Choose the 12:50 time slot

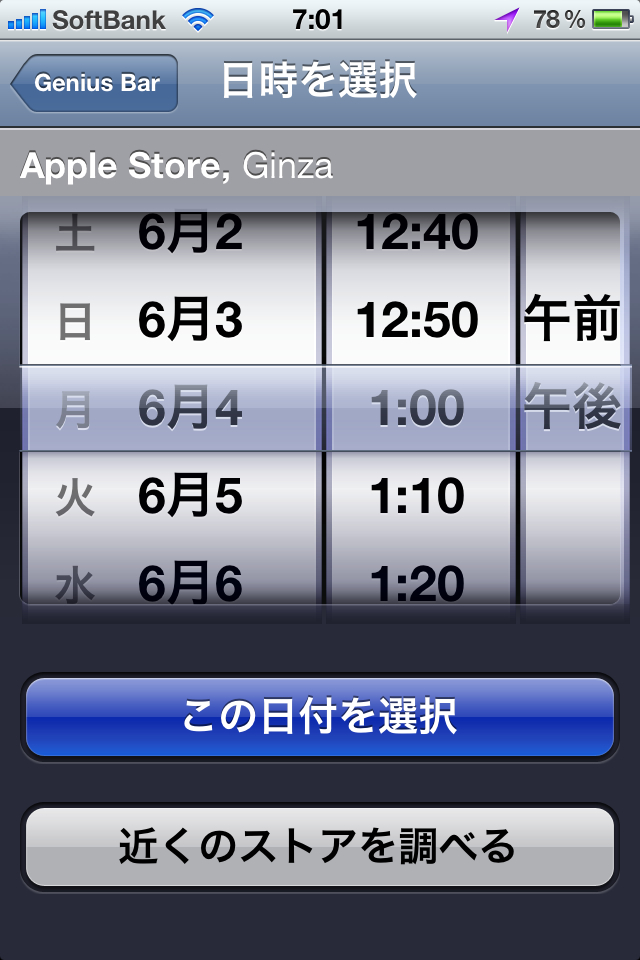[417, 321]
